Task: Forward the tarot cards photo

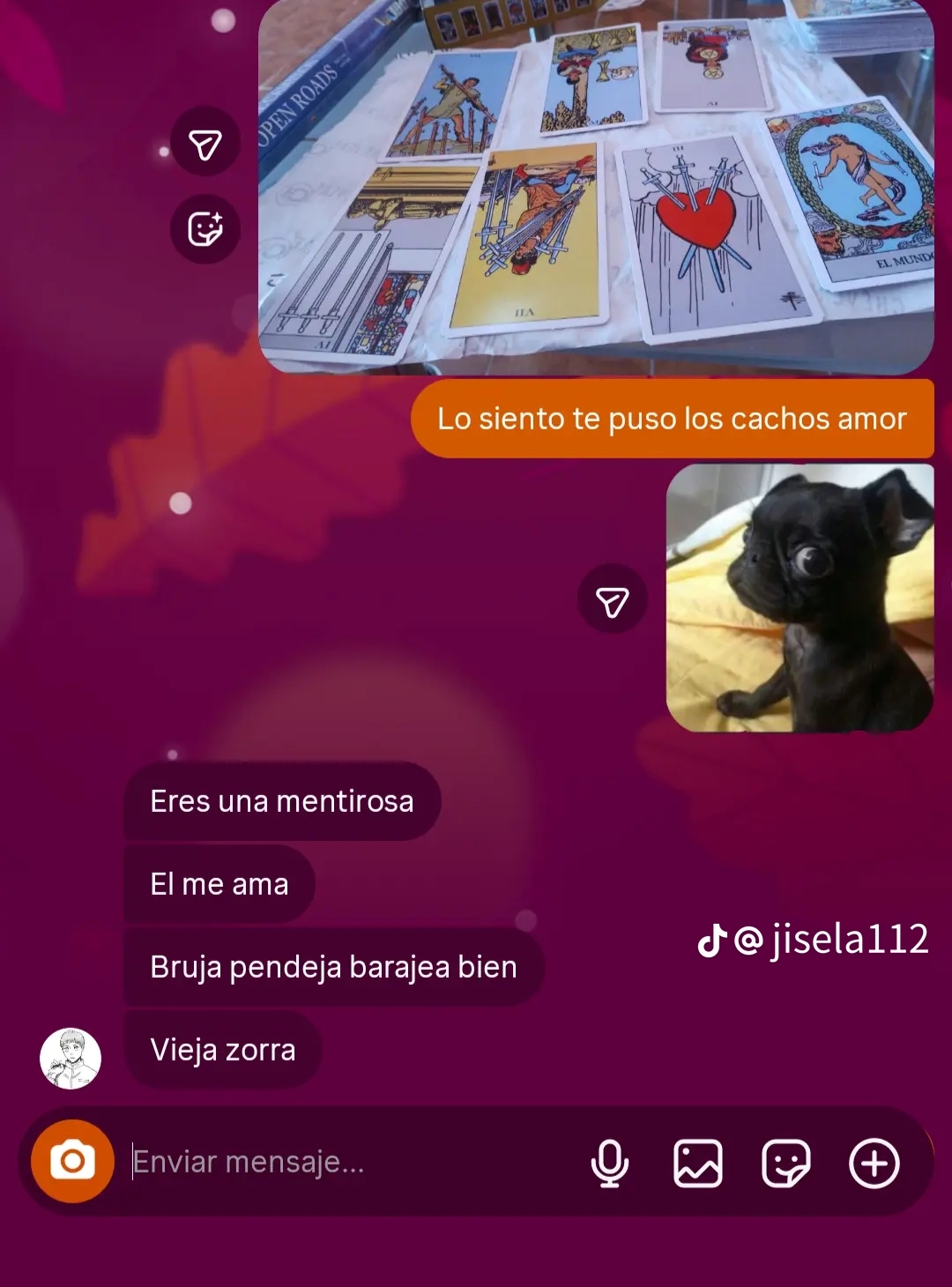Action: pyautogui.click(x=205, y=144)
